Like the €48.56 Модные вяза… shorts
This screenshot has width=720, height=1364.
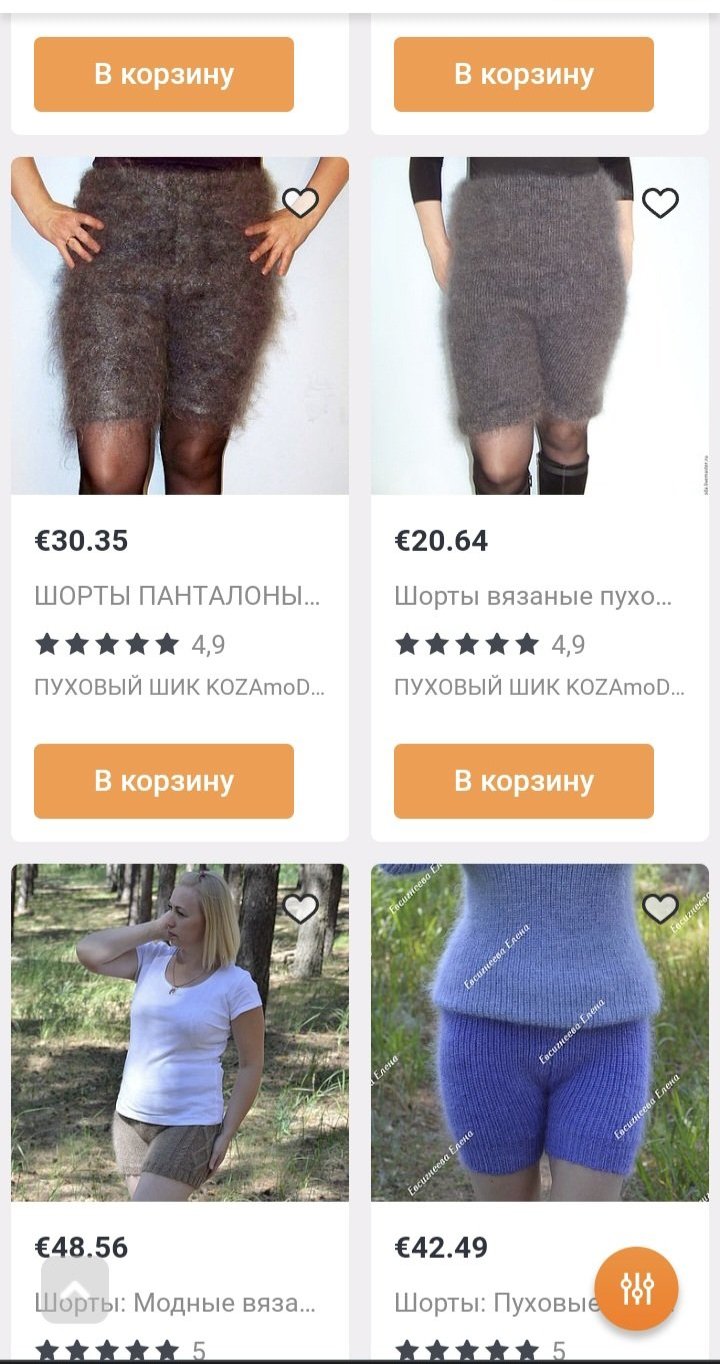coord(300,908)
